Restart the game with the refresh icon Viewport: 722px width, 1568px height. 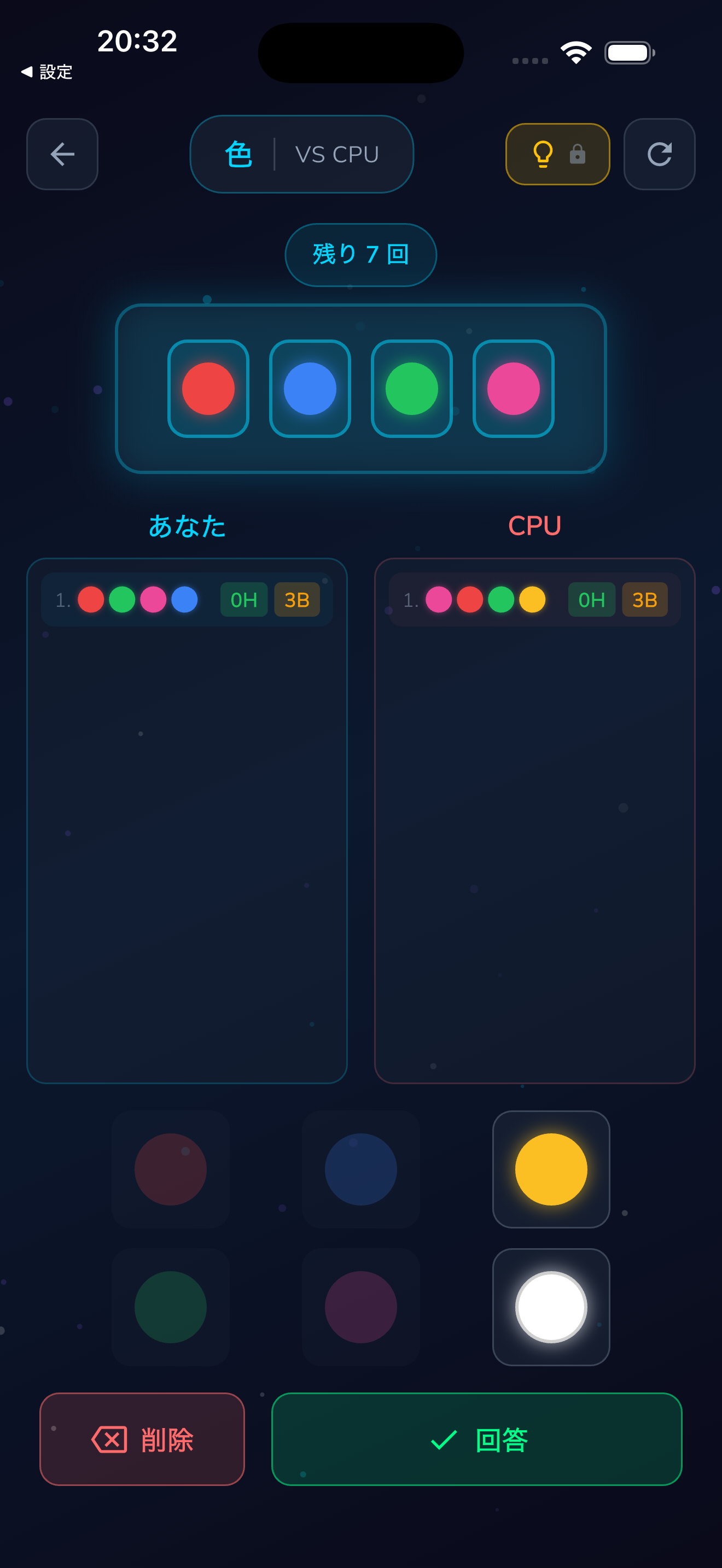[x=659, y=154]
